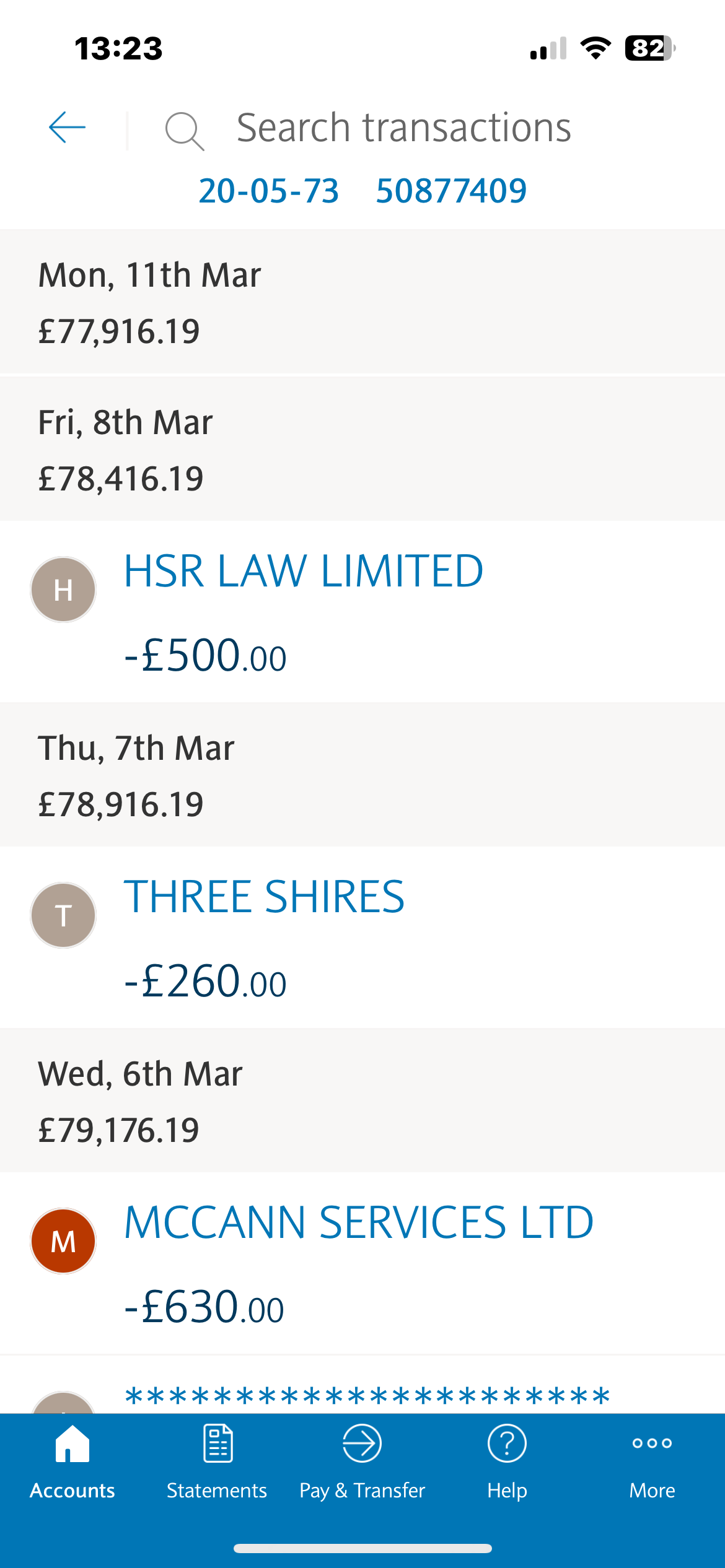This screenshot has width=725, height=1568.
Task: Open the MCCANN SERVICES LTD transaction
Action: (362, 1263)
